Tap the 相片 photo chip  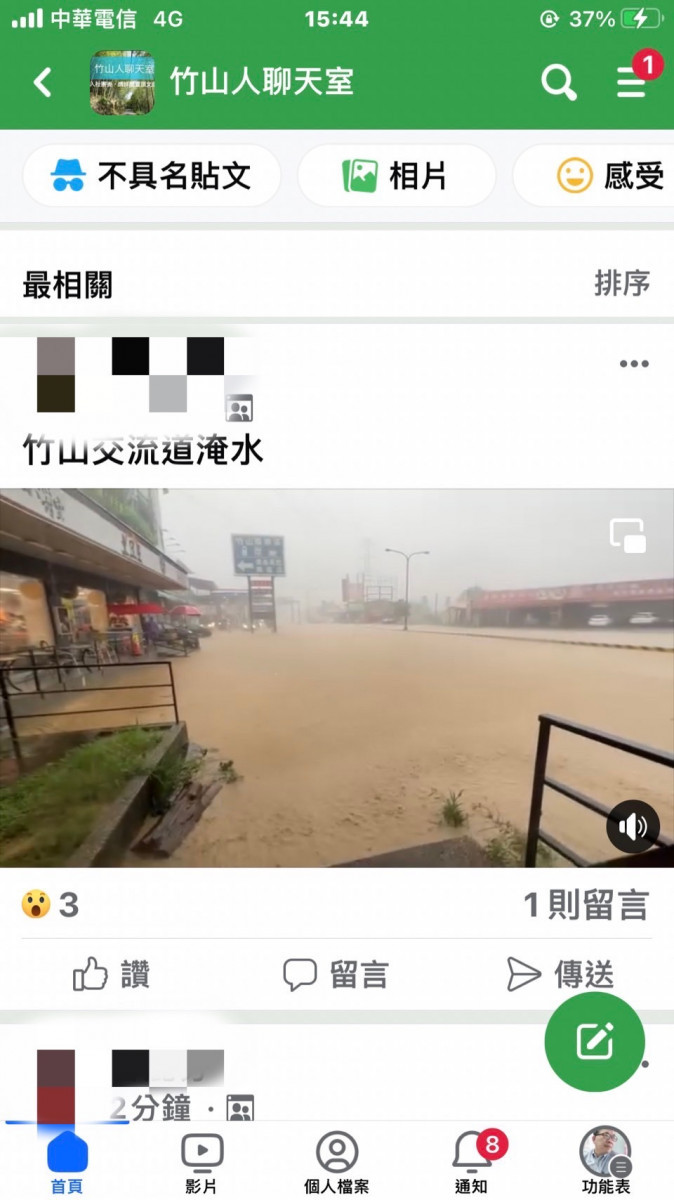[x=396, y=177]
